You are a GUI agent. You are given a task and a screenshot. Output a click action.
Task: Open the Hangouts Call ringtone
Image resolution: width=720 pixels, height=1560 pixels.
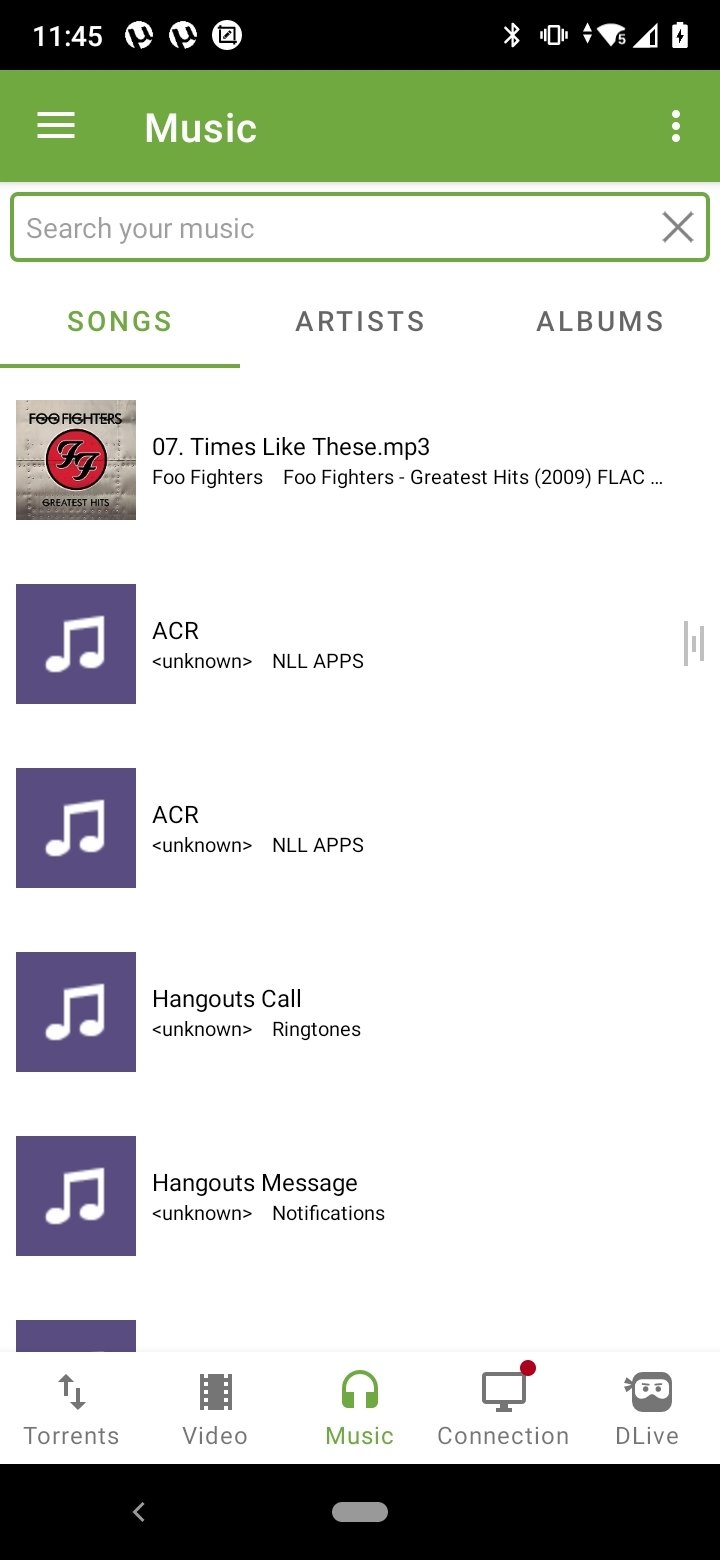[x=360, y=1012]
